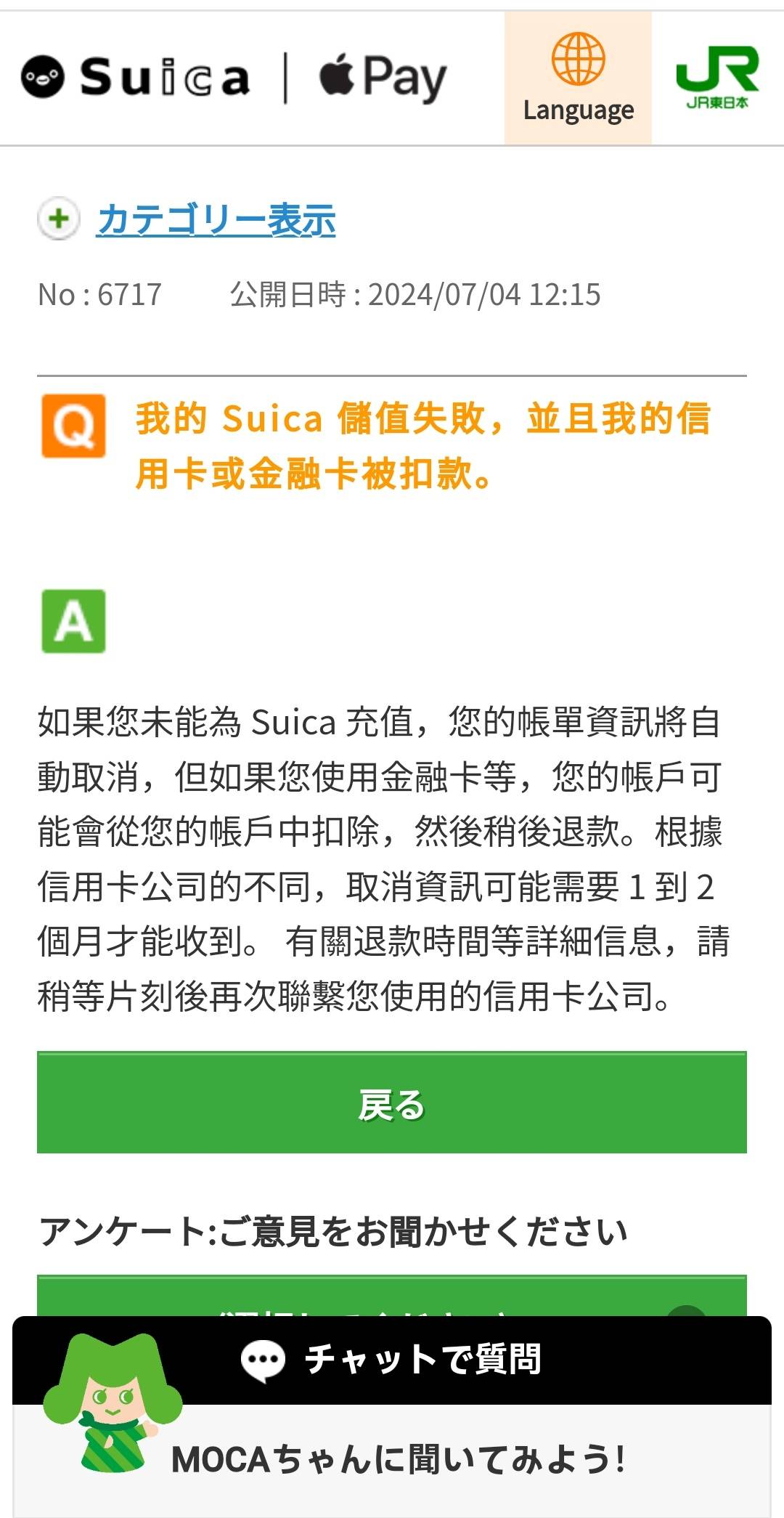Open the Language selector
The height and width of the screenshot is (1518, 784).
coord(578,78)
